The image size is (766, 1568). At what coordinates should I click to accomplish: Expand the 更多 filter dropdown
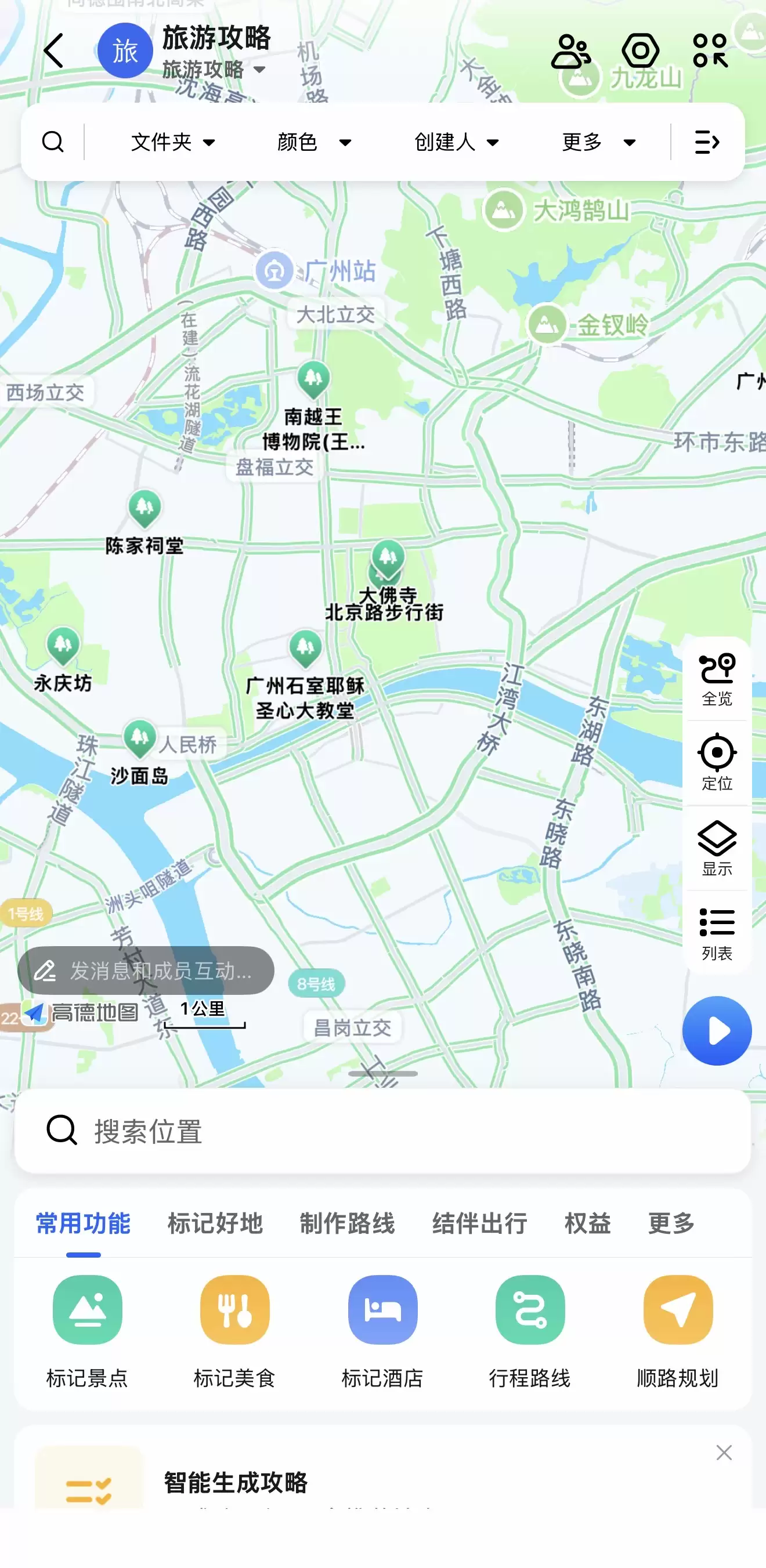[x=599, y=143]
